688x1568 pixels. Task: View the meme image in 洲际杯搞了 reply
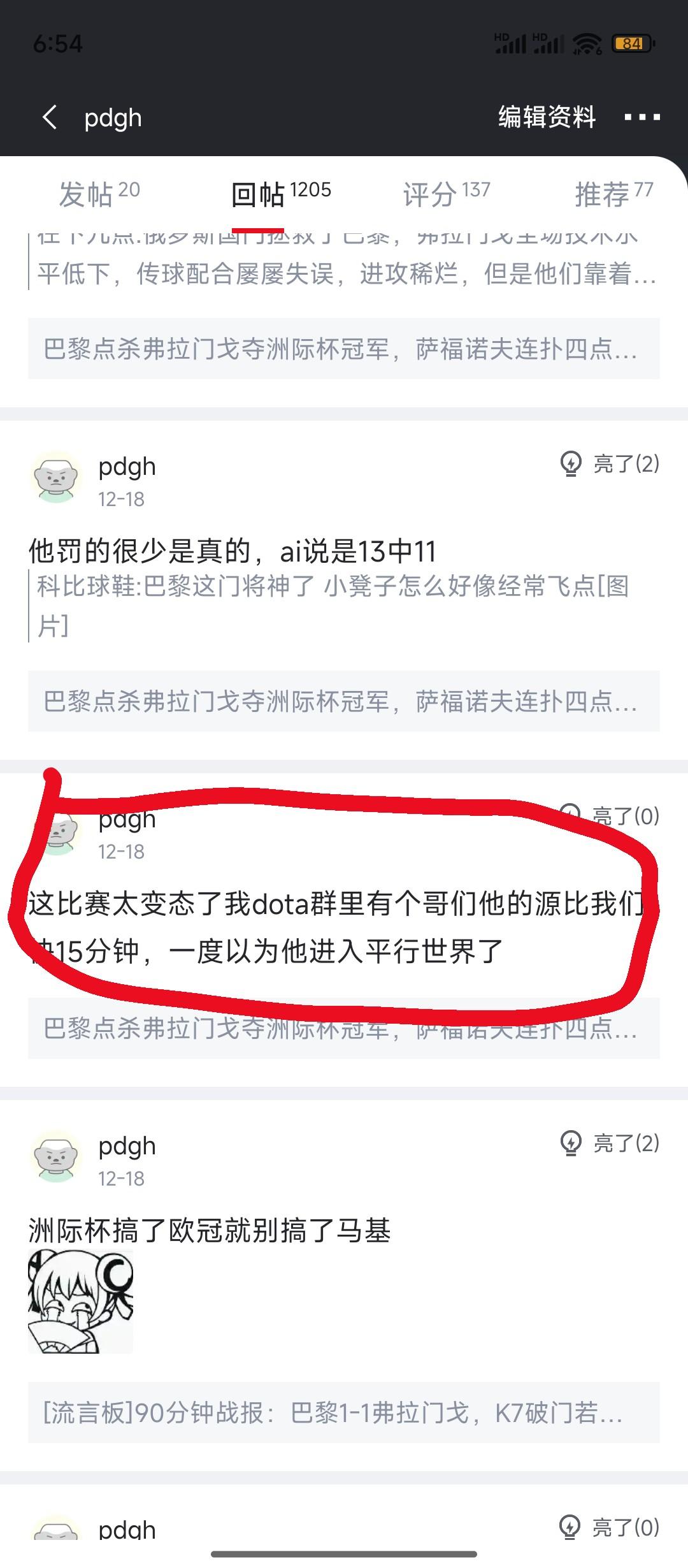pos(81,1300)
